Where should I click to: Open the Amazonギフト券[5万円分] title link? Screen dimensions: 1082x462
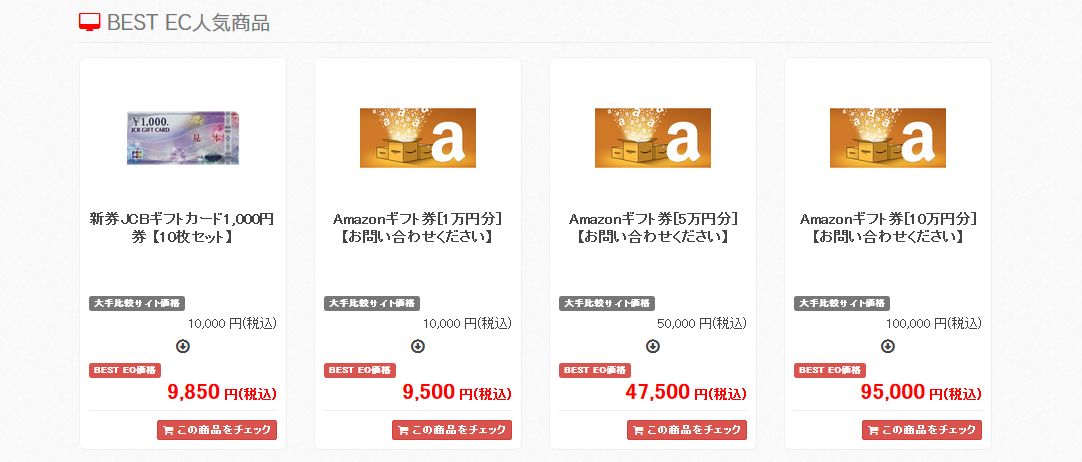click(653, 227)
